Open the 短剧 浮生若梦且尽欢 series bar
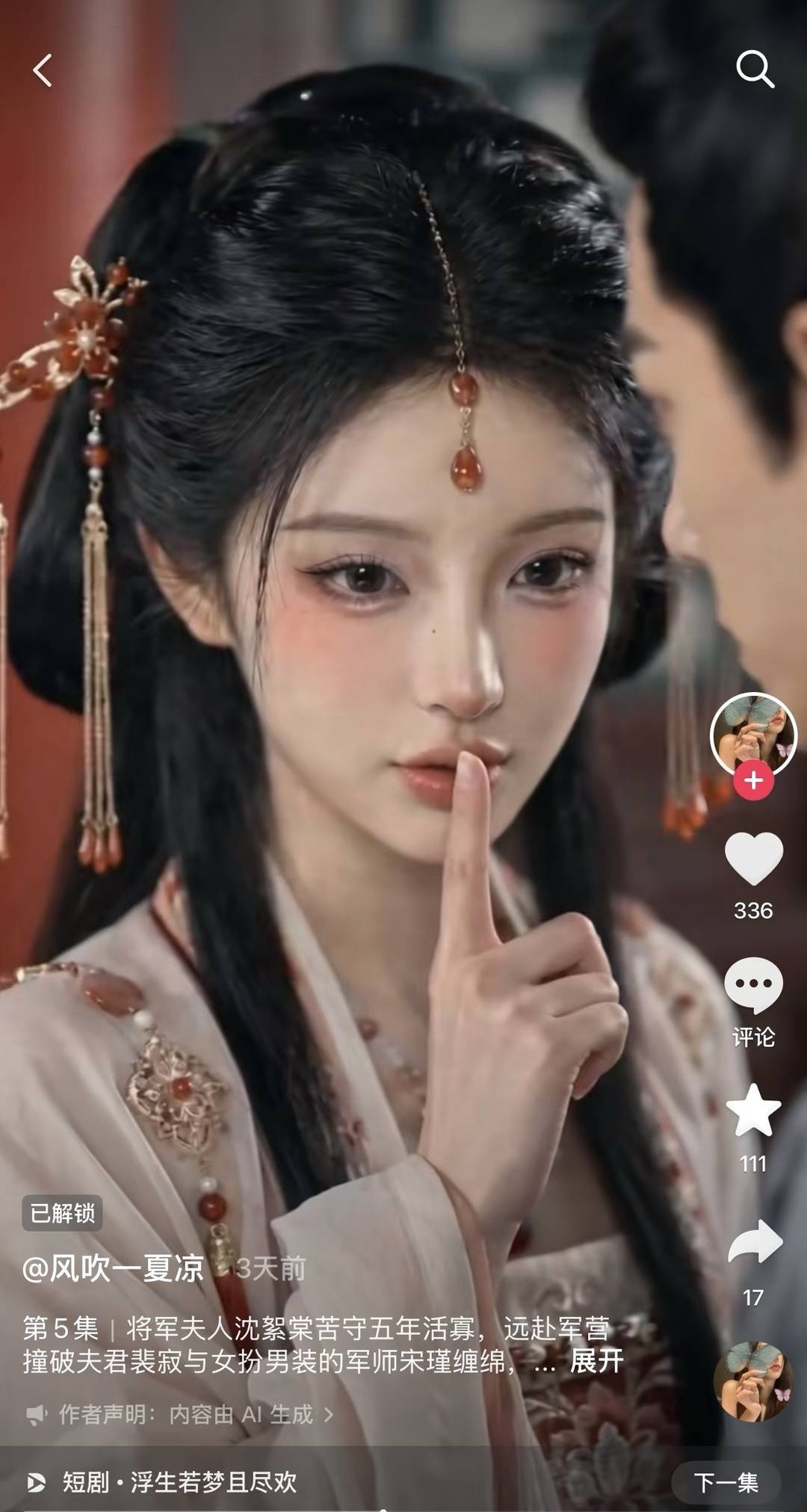Viewport: 807px width, 1512px height. pos(179,1482)
